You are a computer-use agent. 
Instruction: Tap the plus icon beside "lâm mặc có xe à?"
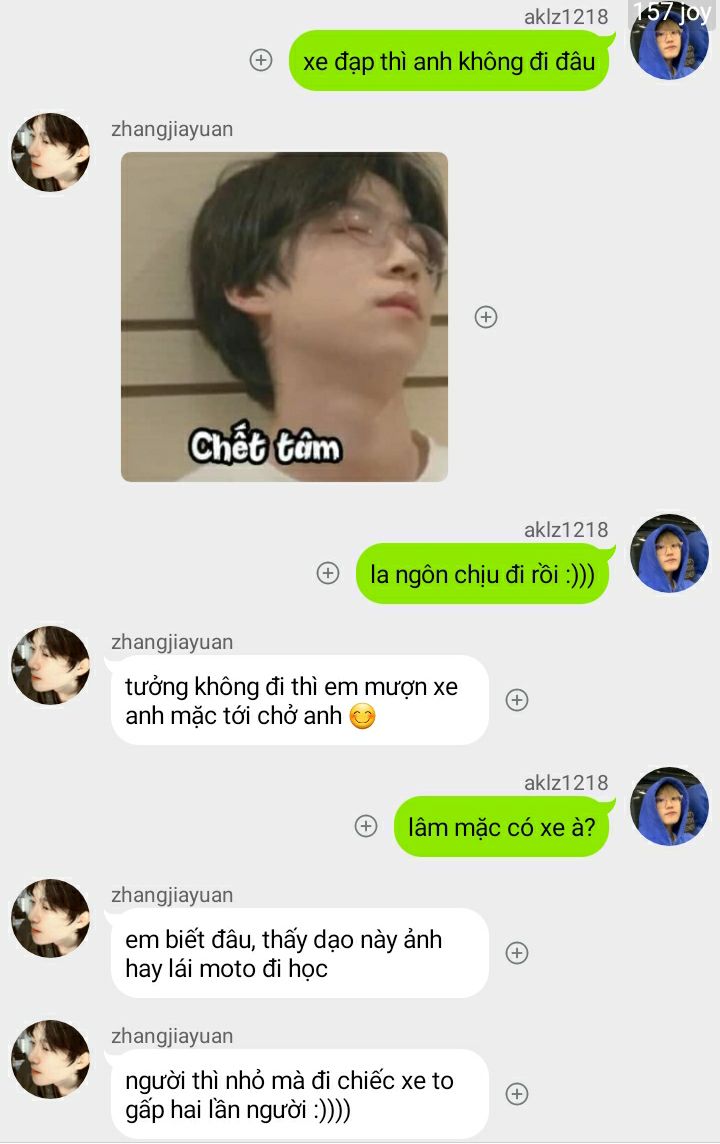pyautogui.click(x=366, y=826)
